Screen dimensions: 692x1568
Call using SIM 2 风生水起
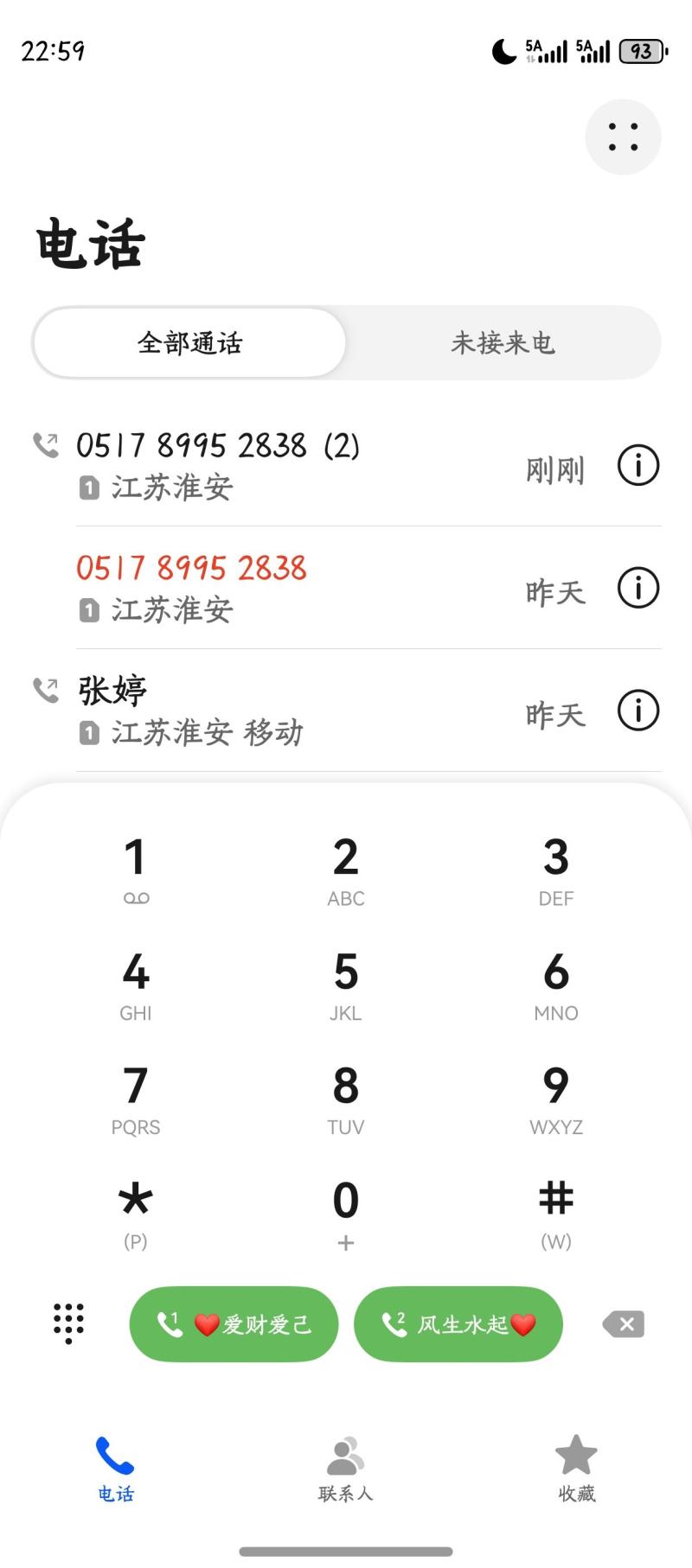click(x=458, y=1324)
